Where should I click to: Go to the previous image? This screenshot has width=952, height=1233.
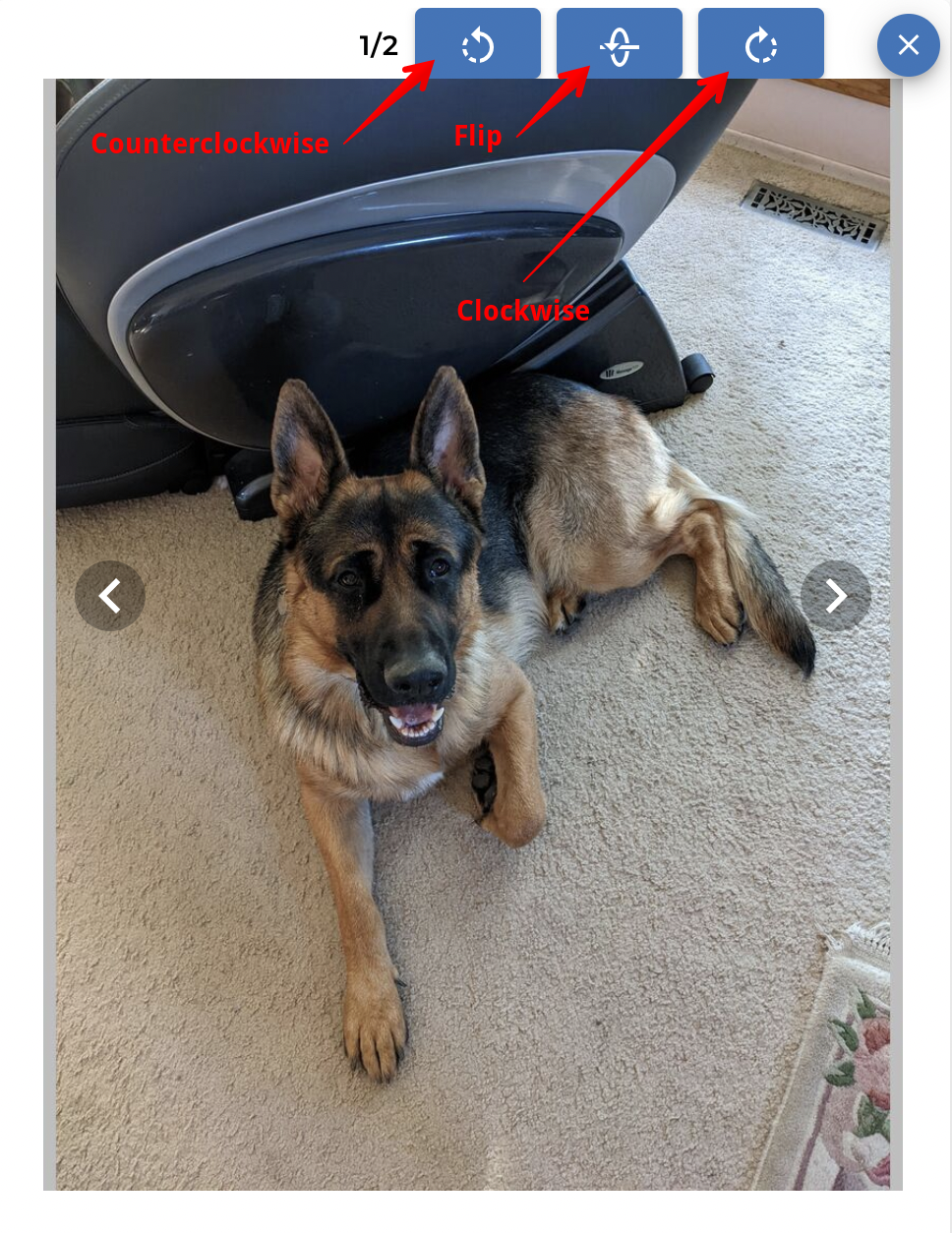coord(110,596)
